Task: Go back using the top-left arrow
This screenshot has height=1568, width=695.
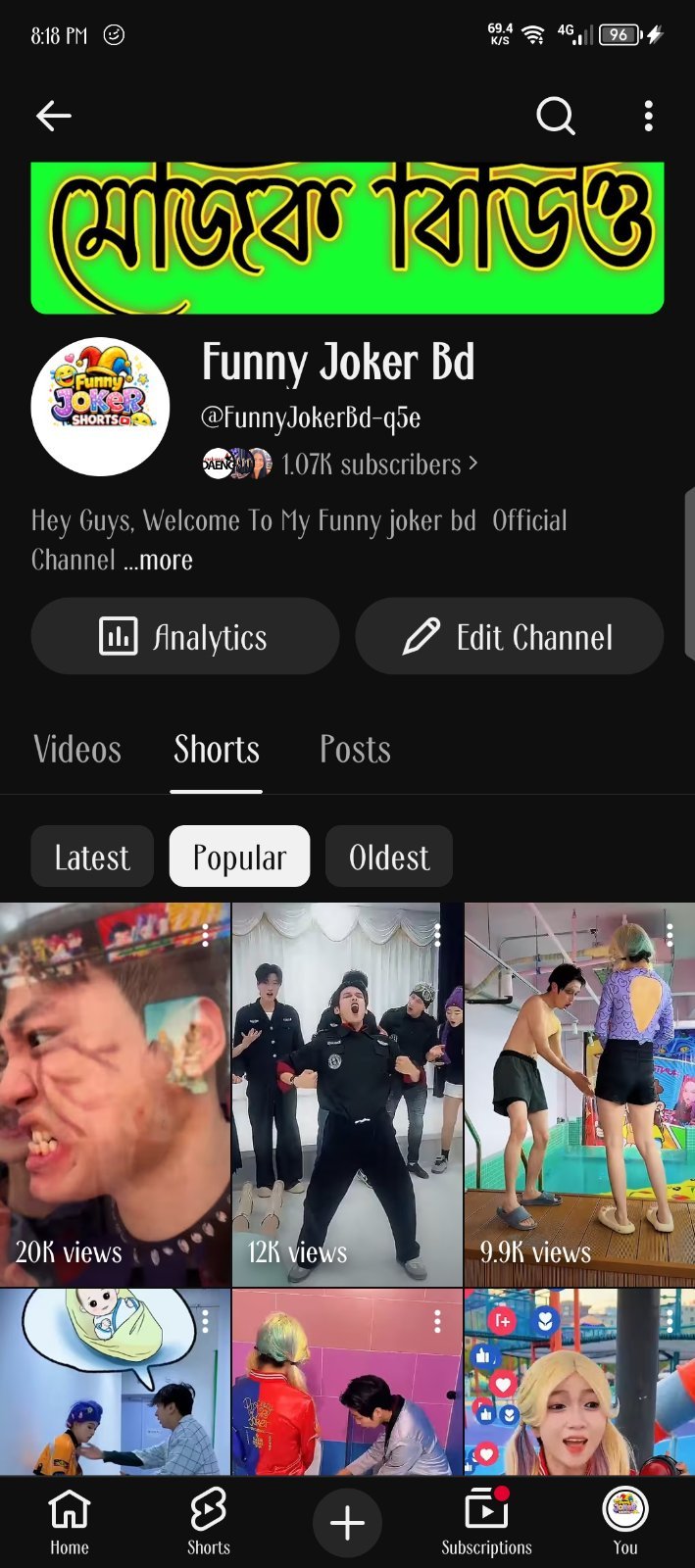Action: 54,116
